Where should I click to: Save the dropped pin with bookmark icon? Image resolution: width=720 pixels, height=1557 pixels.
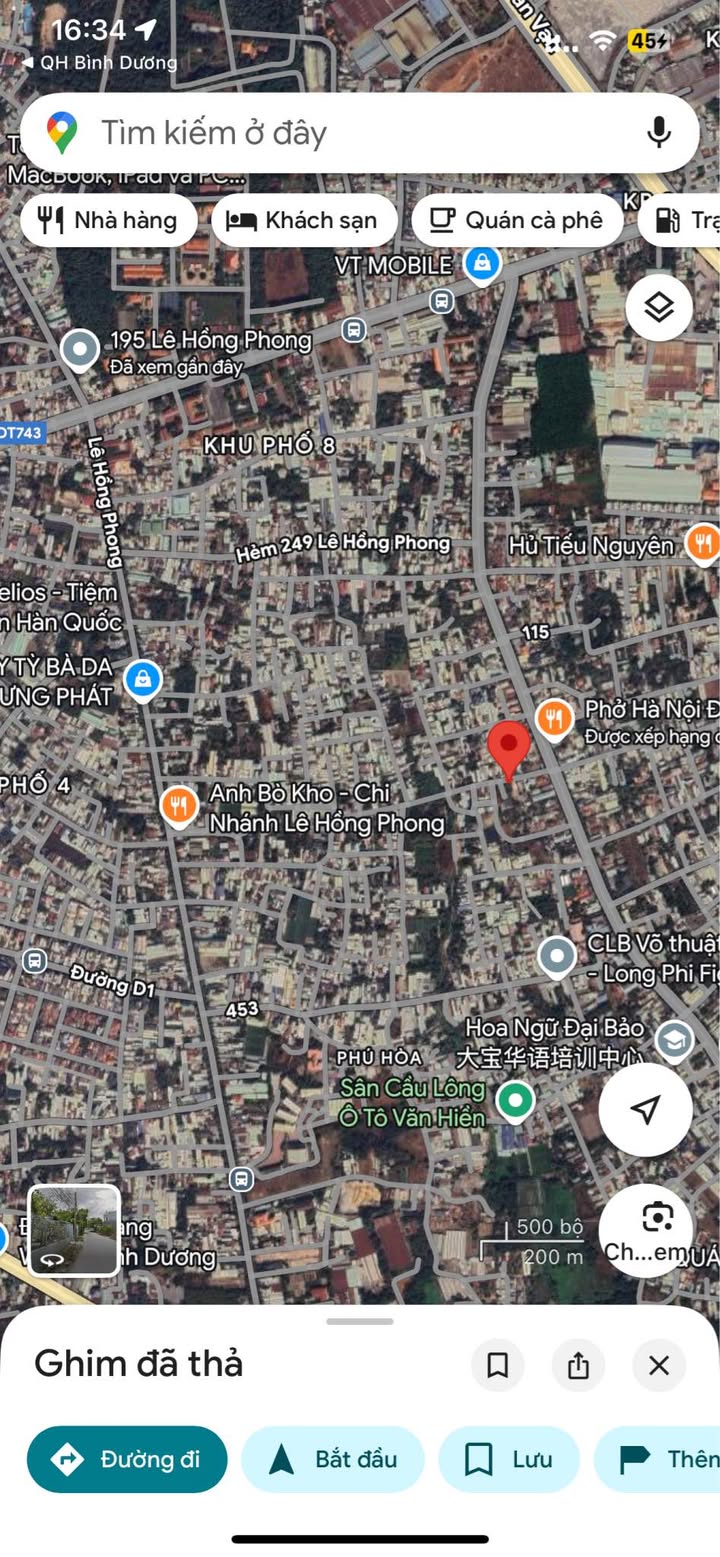498,1365
